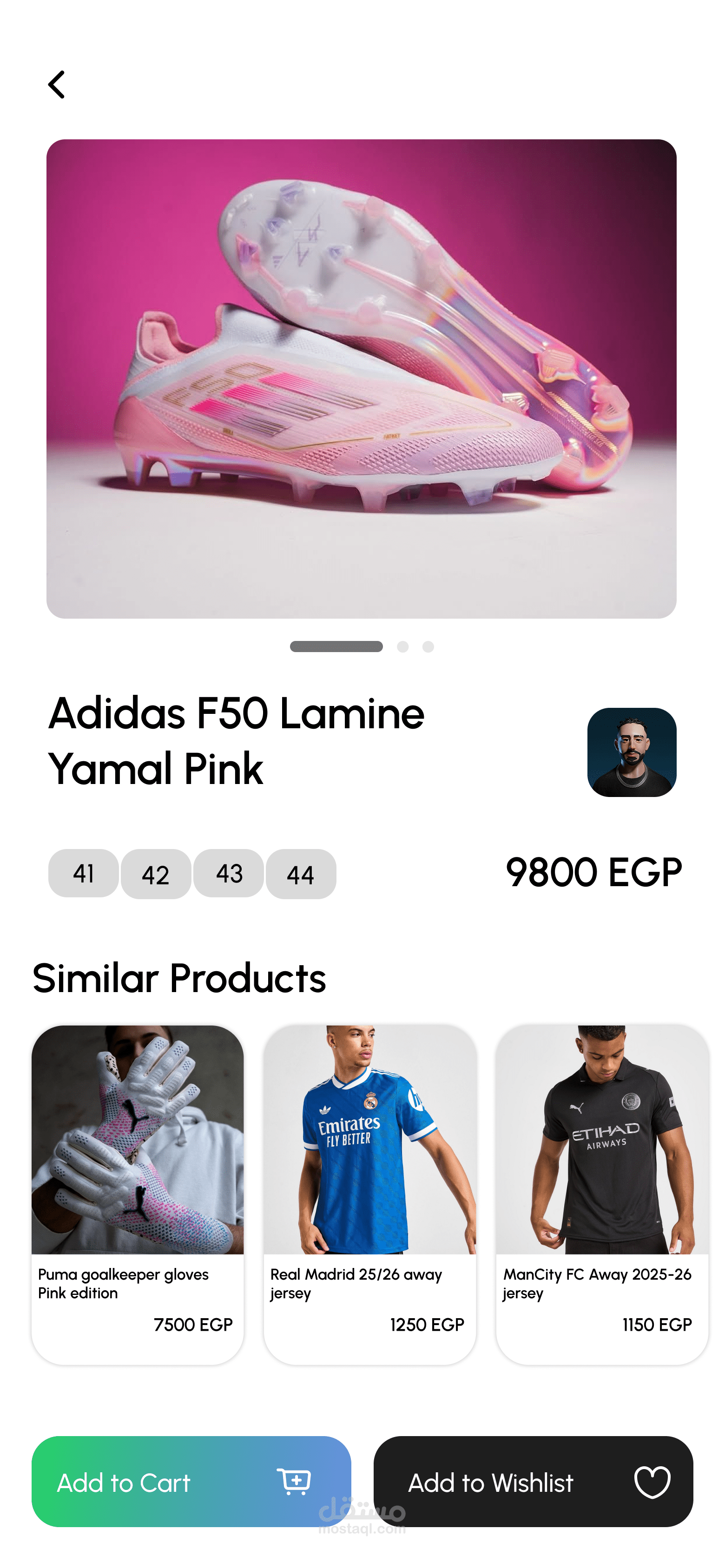Select size 44 option
The image size is (725, 1568).
pos(301,875)
